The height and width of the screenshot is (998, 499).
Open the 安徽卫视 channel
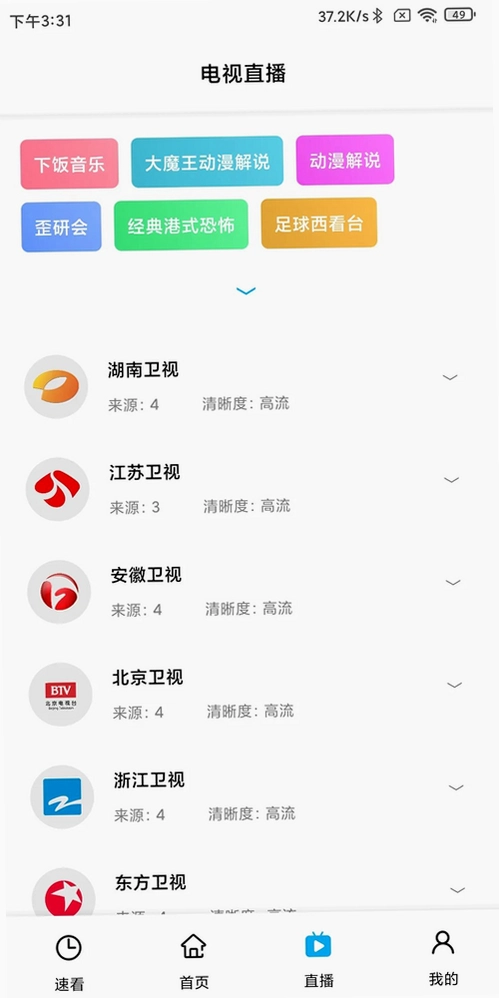pyautogui.click(x=242, y=592)
